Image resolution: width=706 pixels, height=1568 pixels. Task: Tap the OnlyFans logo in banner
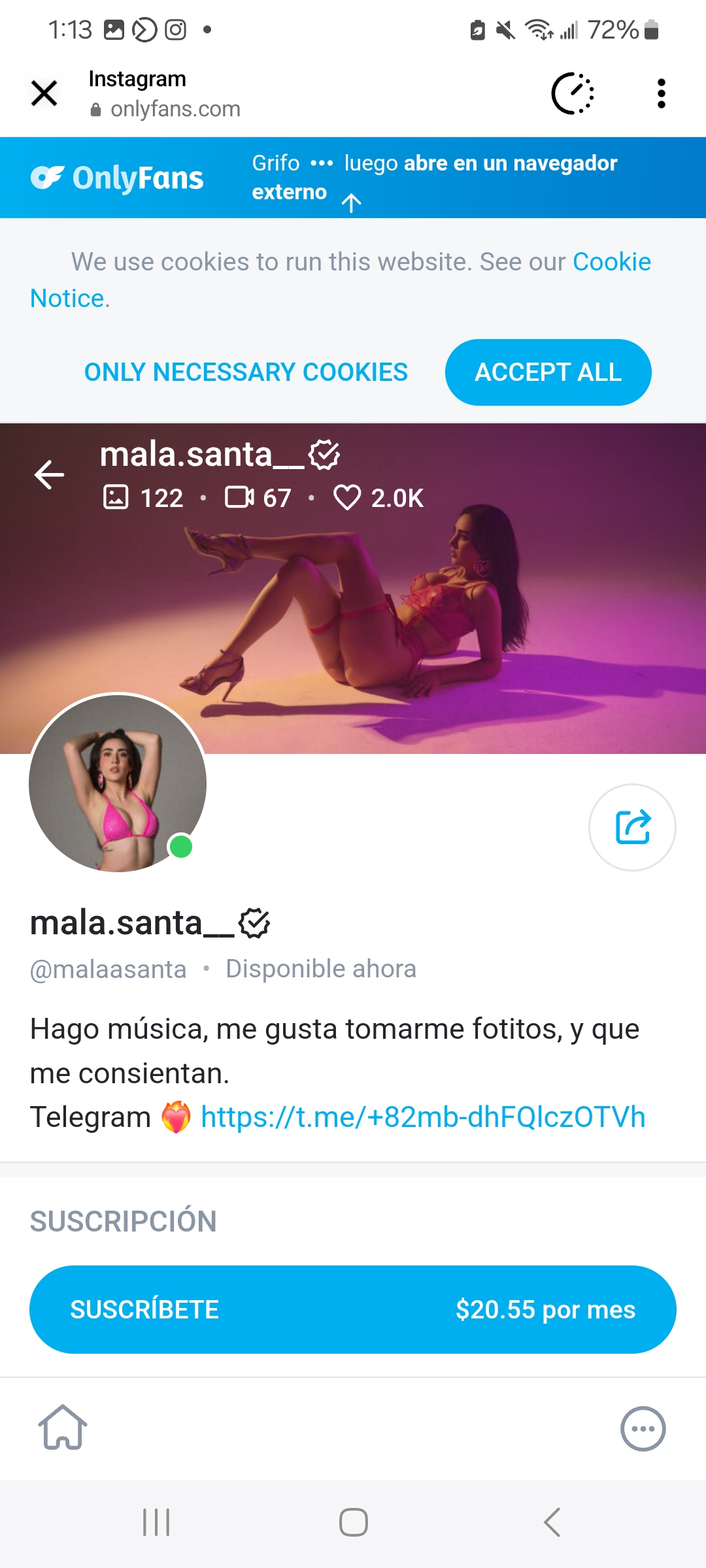[x=118, y=178]
